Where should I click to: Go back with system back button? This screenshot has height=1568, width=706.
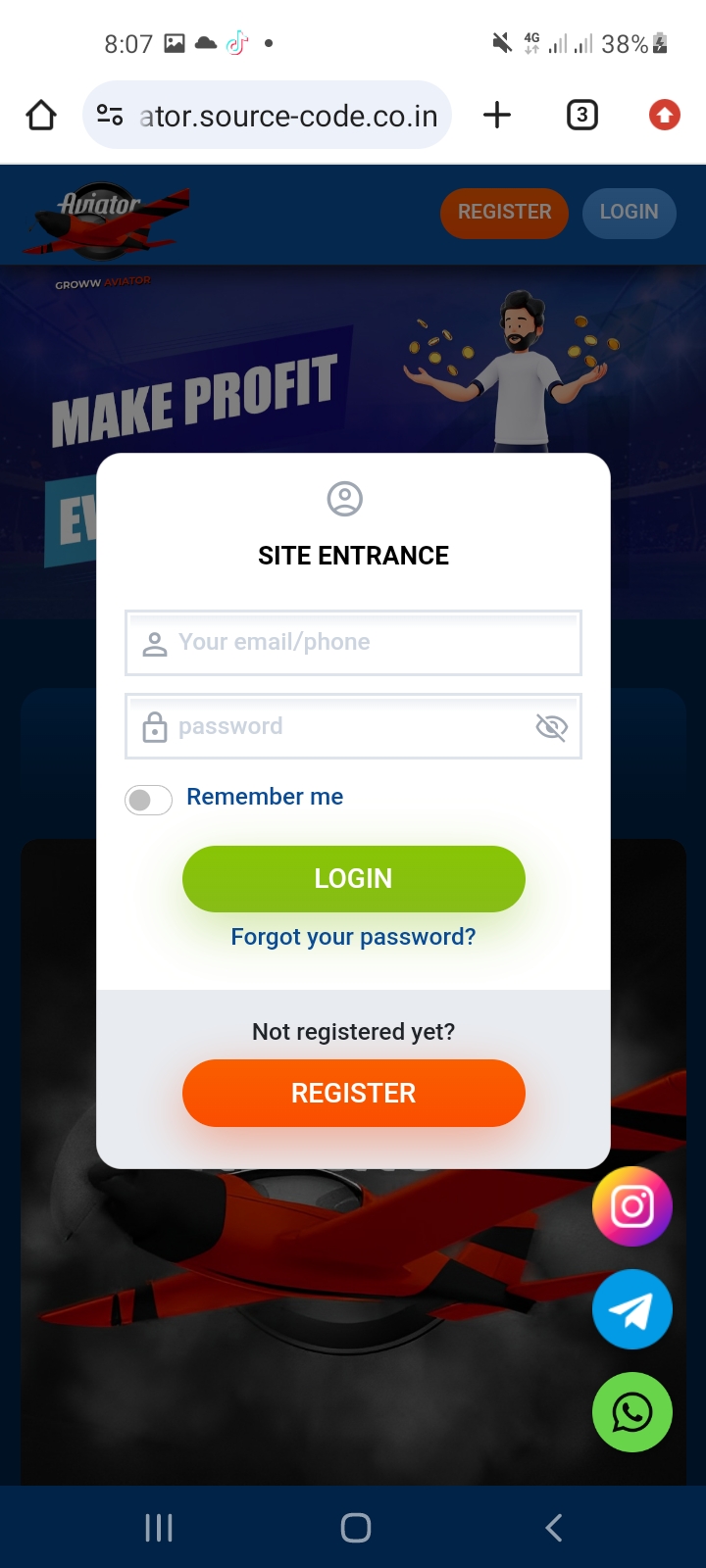[554, 1527]
